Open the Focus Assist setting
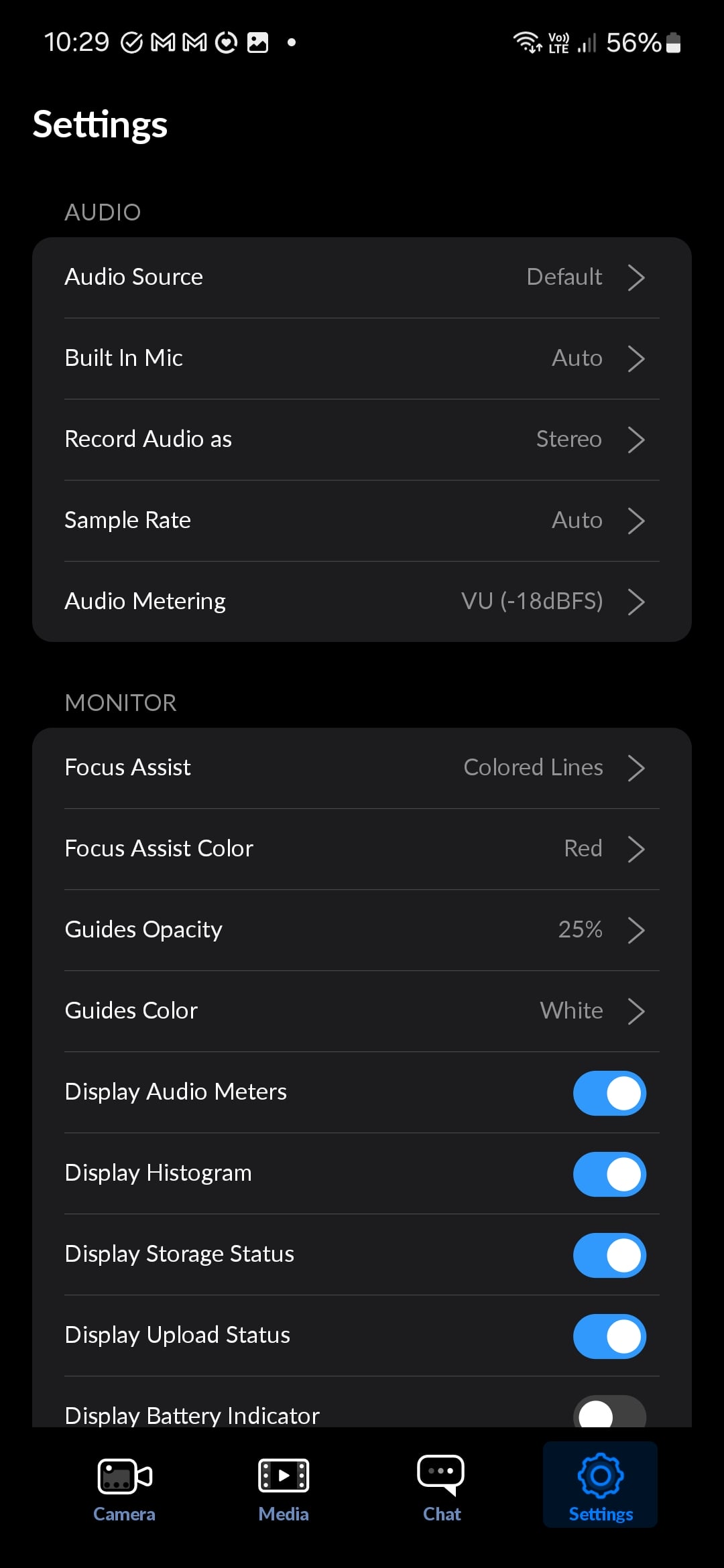The image size is (724, 1568). coord(362,768)
